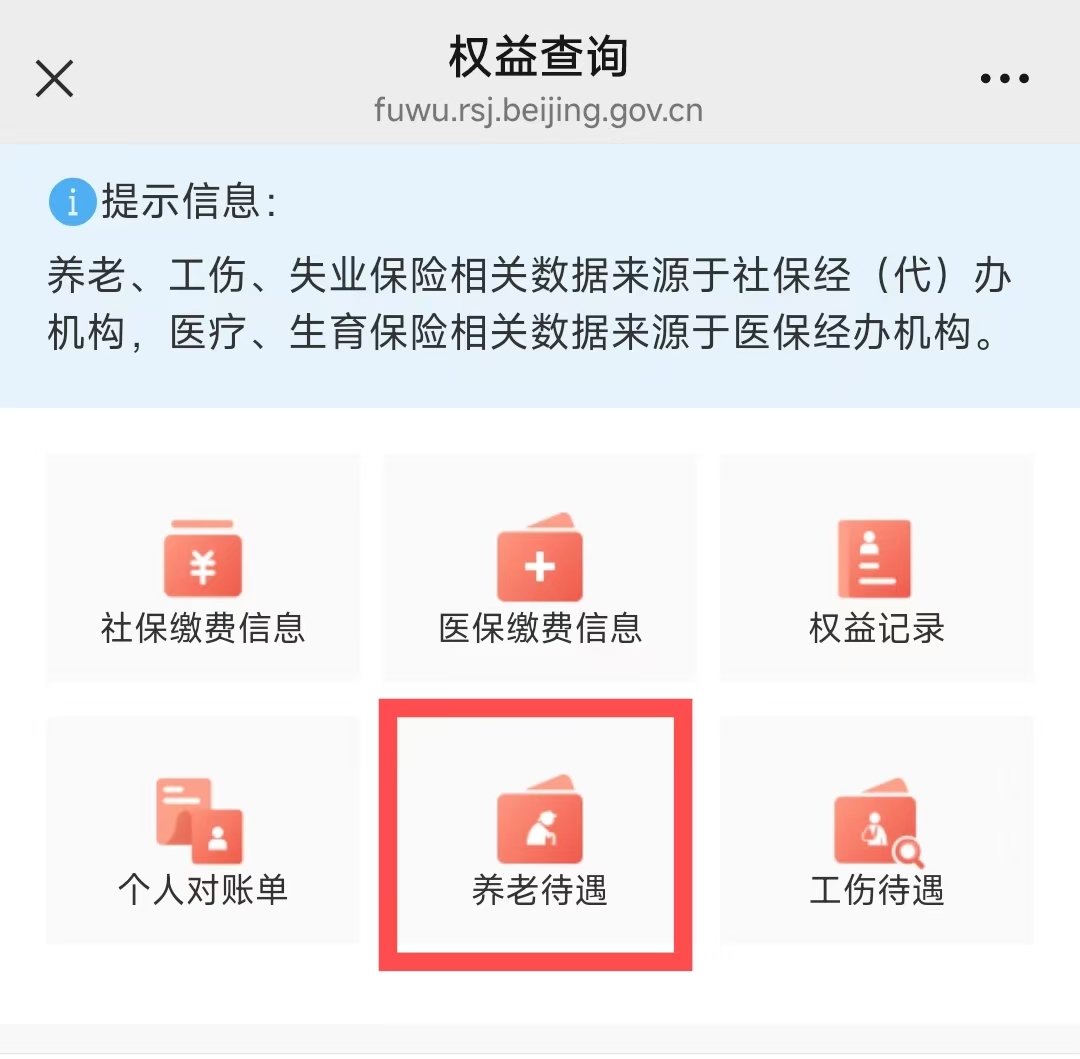Open 个人对账单
The height and width of the screenshot is (1059, 1080).
pos(203,831)
